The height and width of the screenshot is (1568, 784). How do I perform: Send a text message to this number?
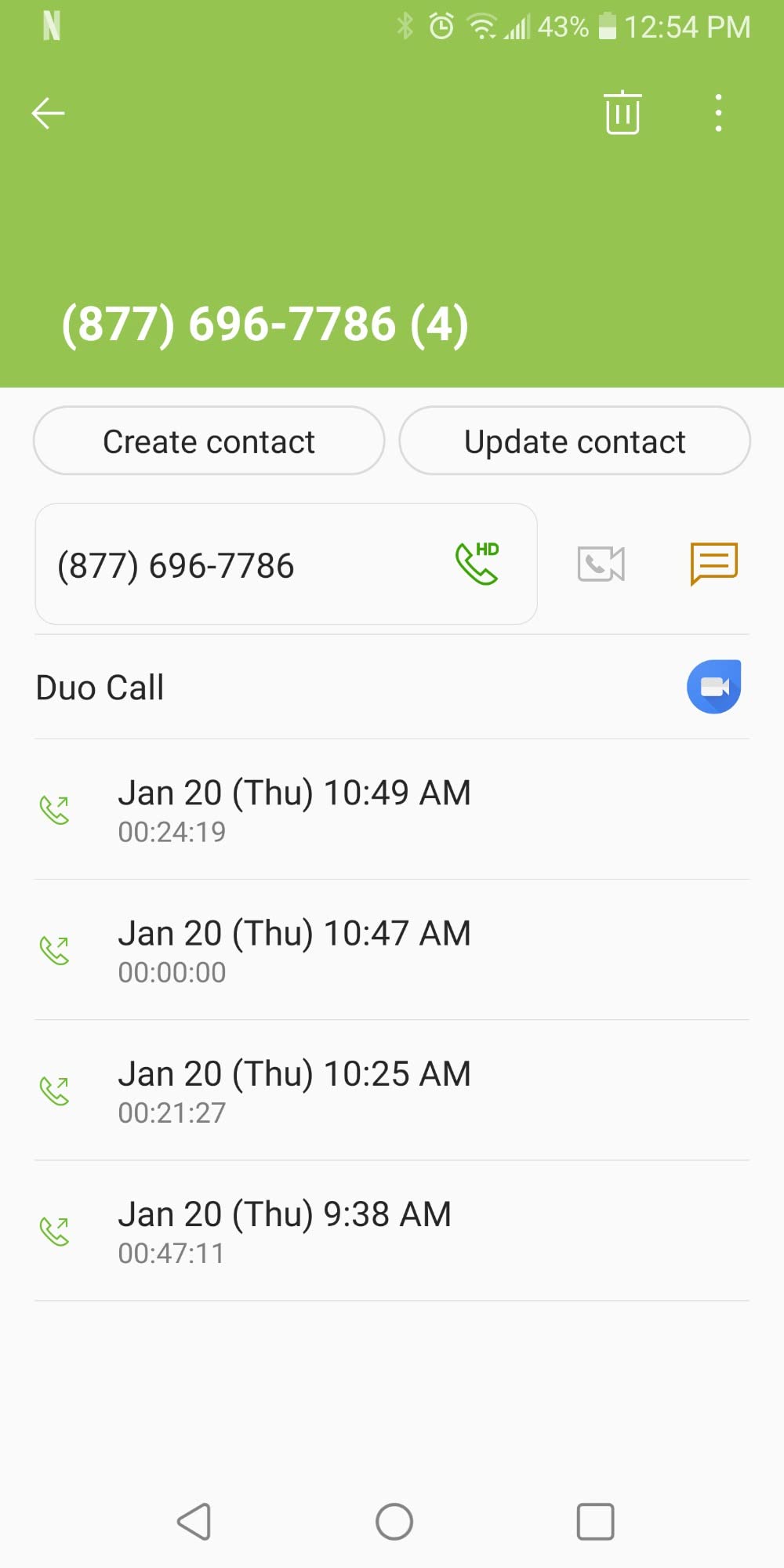(x=713, y=564)
